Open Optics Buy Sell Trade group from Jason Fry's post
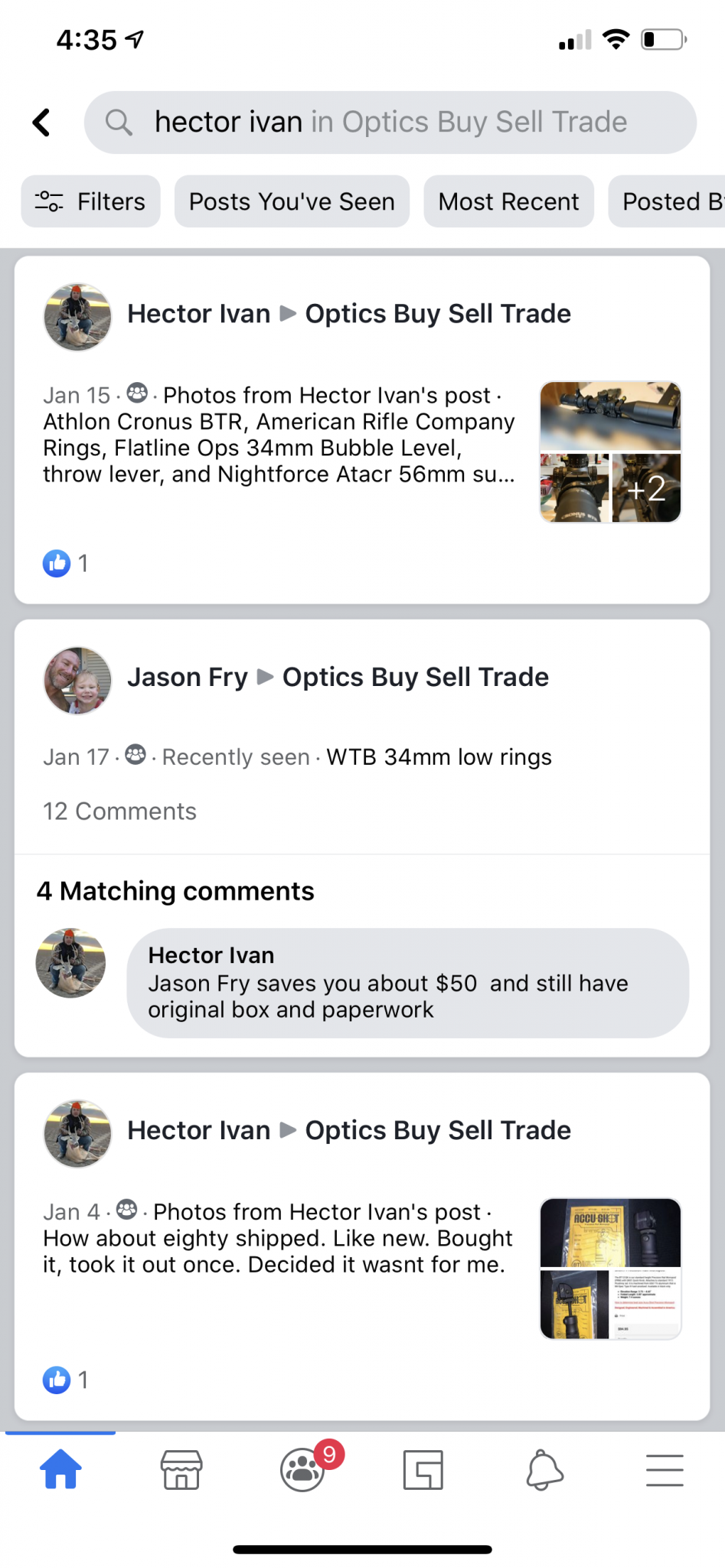Viewport: 725px width, 1568px height. [x=416, y=677]
